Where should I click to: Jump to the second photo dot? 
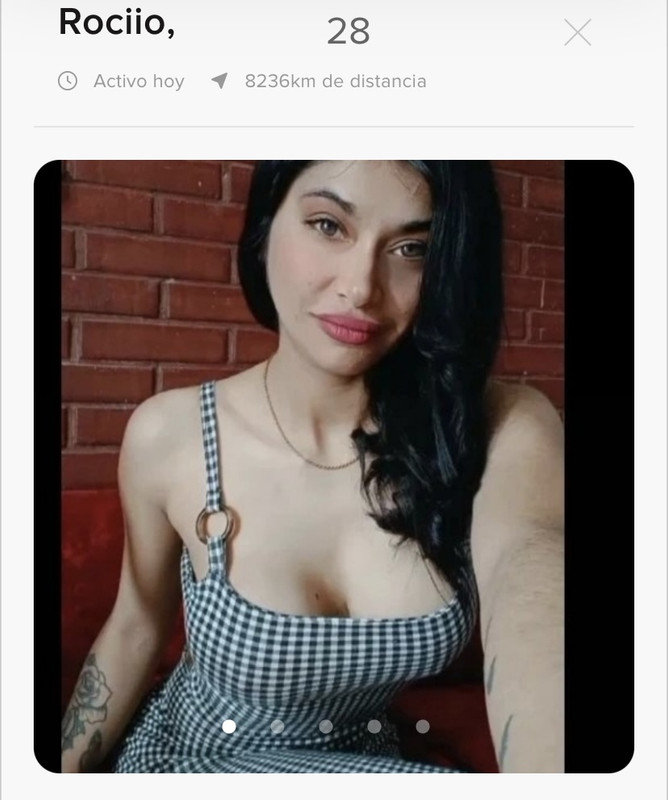[277, 727]
